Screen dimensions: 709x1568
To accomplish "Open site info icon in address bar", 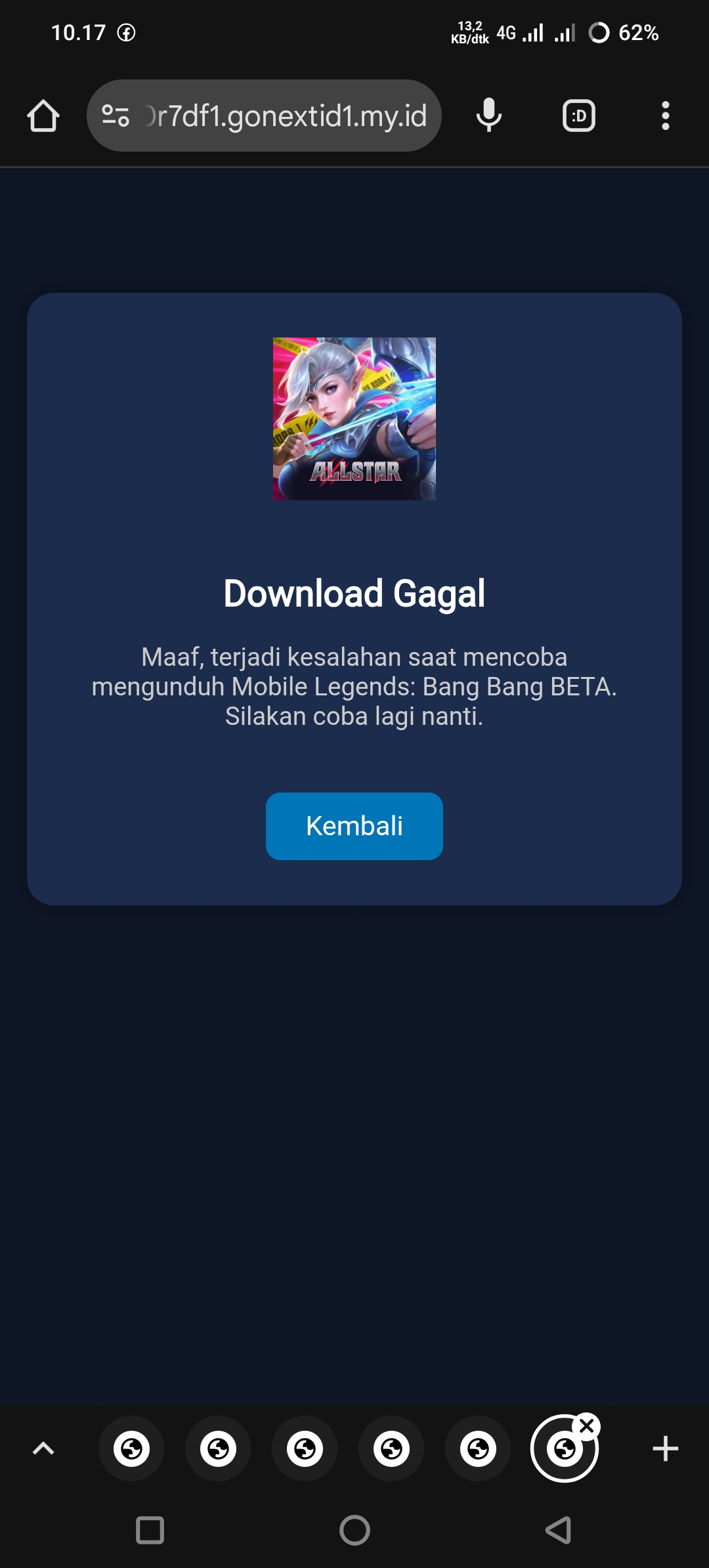I will pyautogui.click(x=116, y=116).
